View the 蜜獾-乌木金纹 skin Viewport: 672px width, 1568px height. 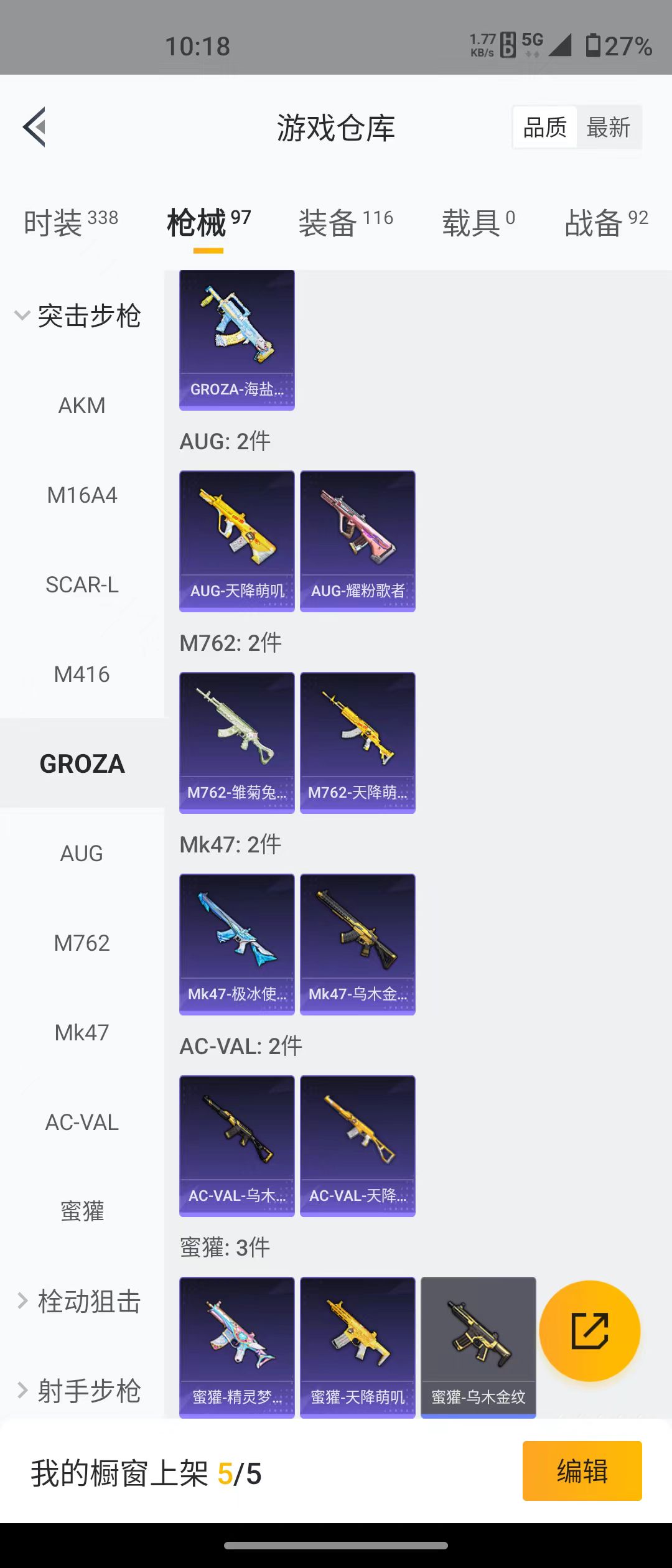(x=478, y=1347)
